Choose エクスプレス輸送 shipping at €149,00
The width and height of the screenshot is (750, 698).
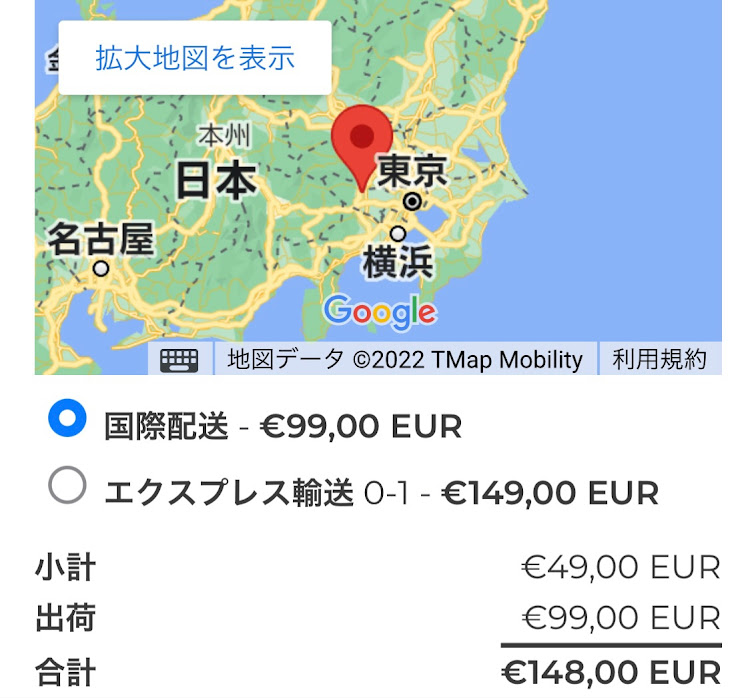[x=68, y=486]
